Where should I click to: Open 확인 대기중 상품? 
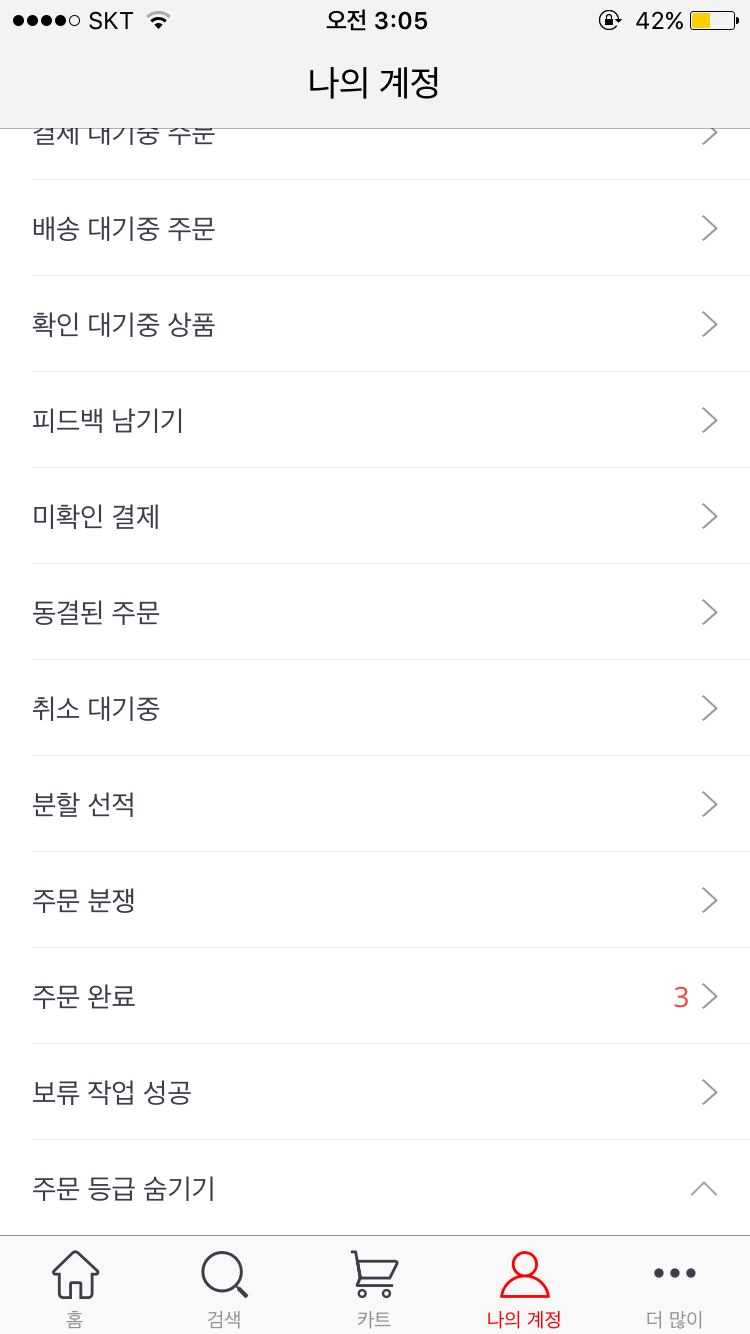(375, 324)
